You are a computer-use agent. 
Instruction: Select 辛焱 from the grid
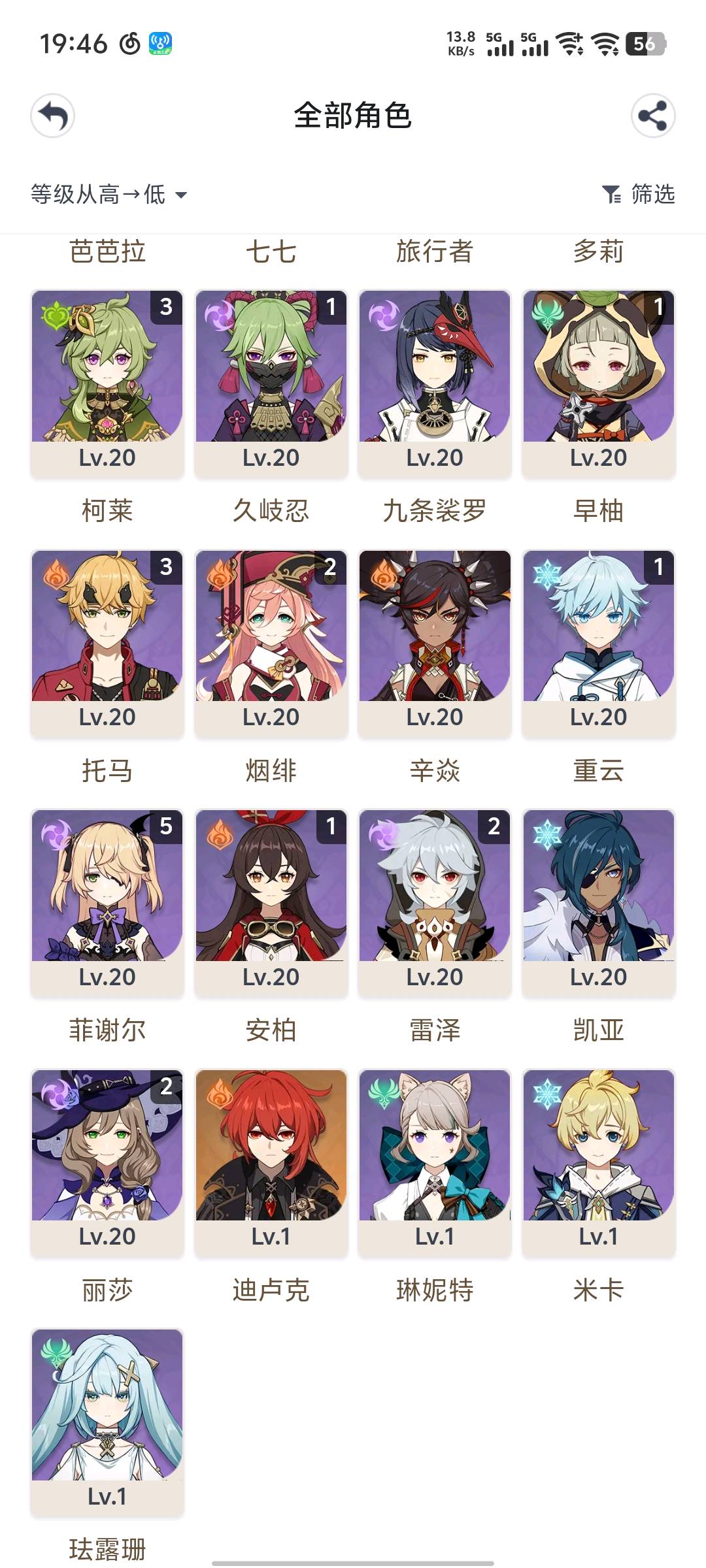pos(435,644)
